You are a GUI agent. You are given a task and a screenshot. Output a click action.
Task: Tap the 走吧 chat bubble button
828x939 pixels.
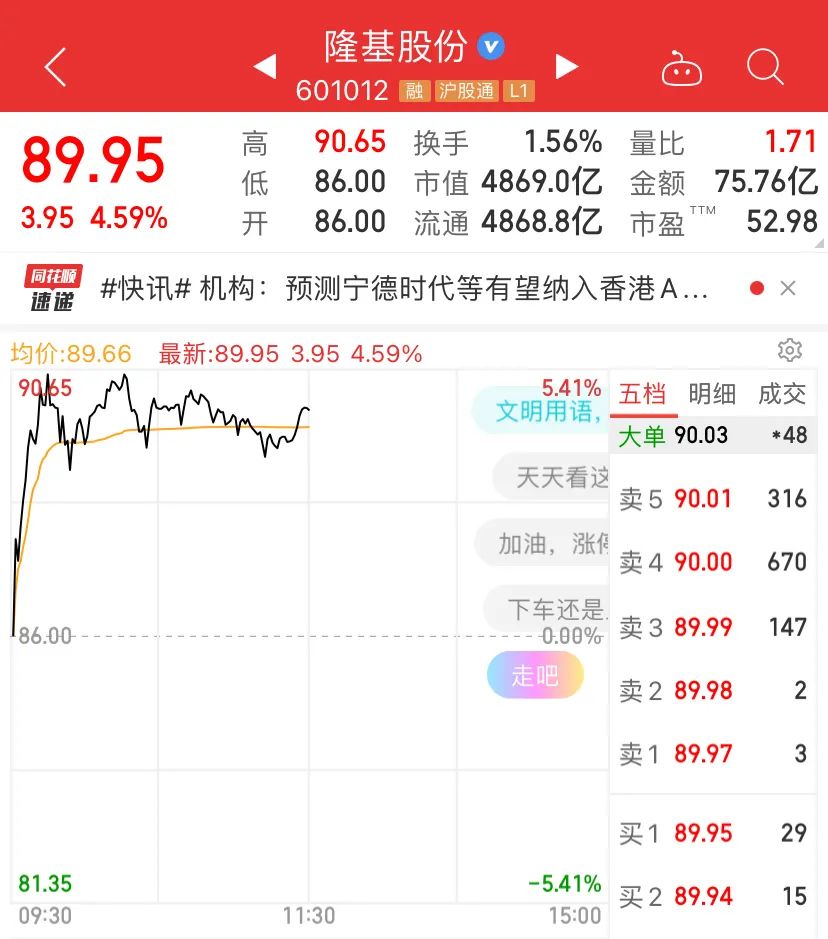pos(533,675)
